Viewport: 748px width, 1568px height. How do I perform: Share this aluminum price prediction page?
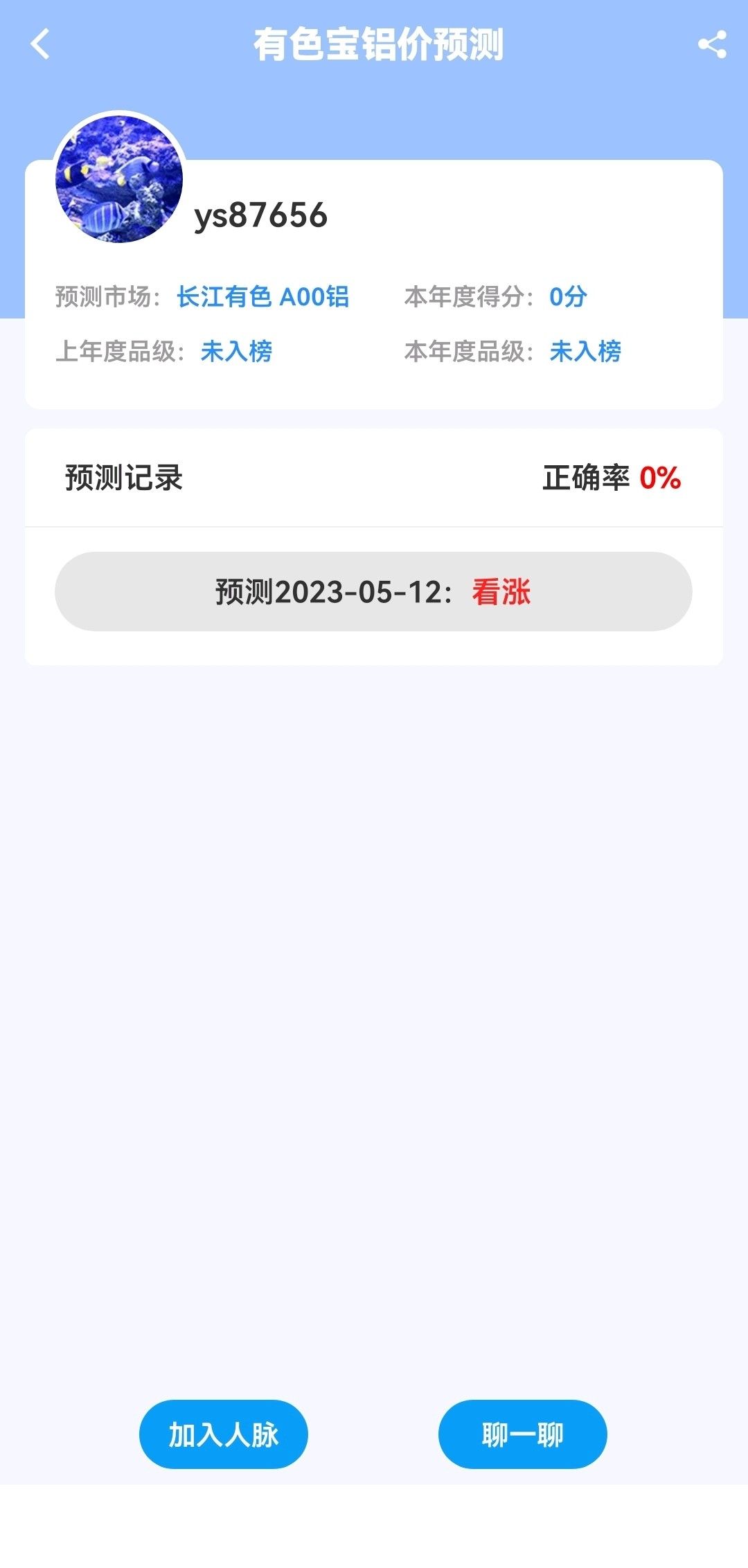tap(712, 45)
